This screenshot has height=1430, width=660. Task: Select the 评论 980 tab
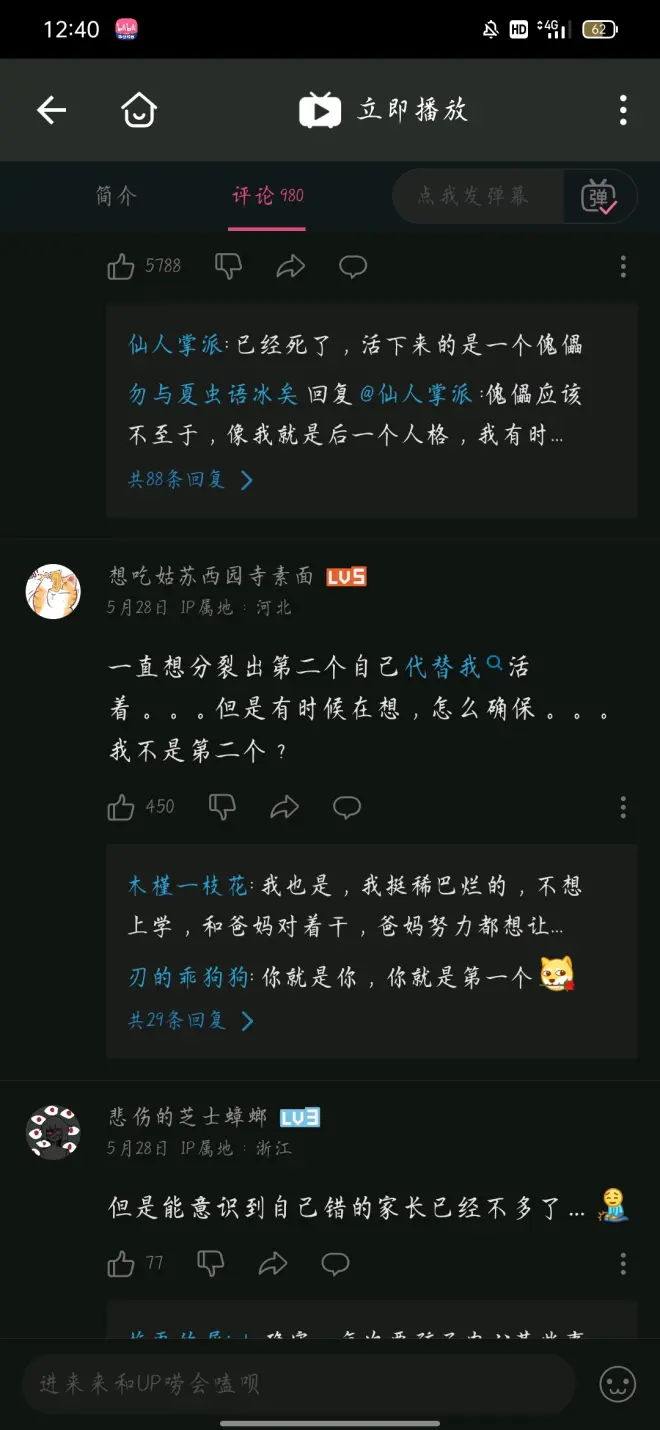[267, 196]
